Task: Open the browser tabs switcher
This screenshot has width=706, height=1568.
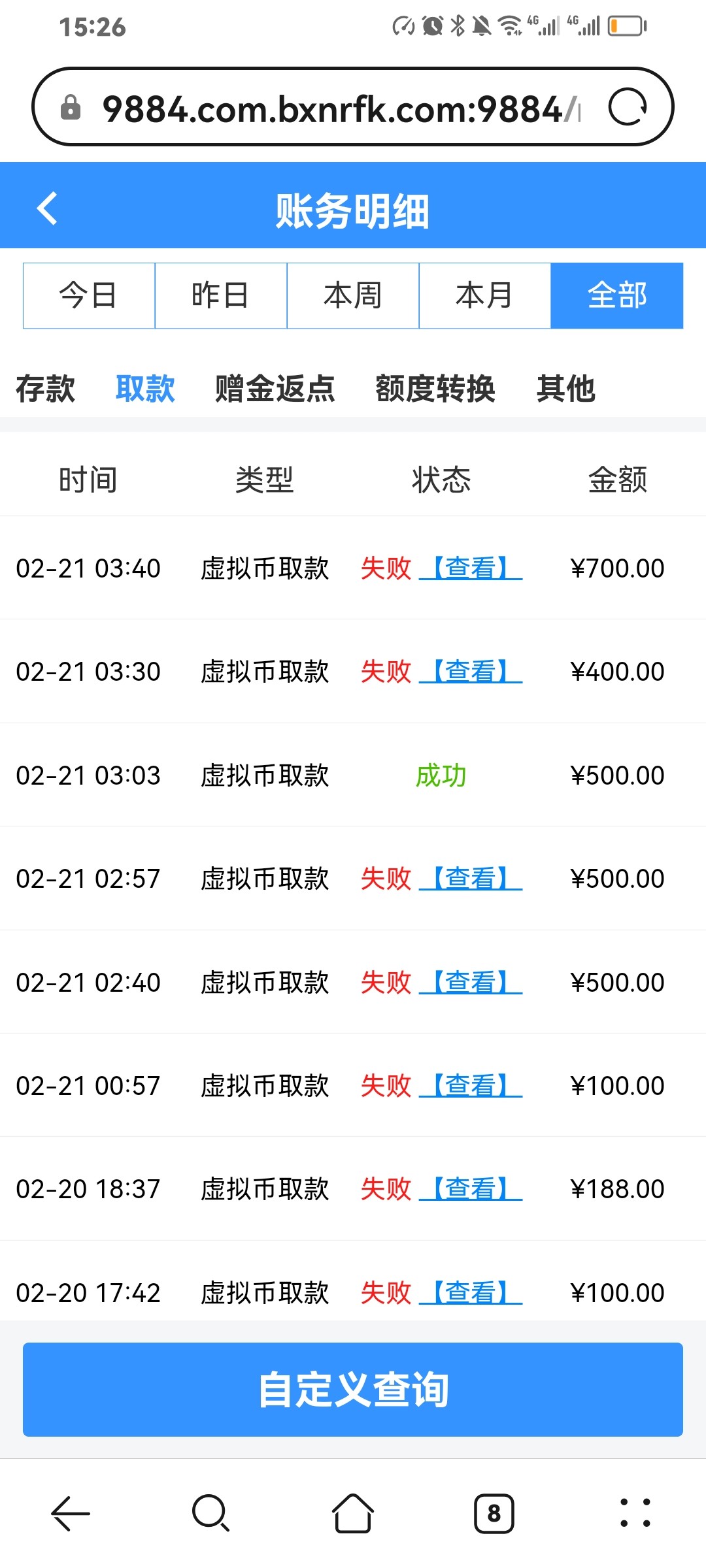Action: [494, 1513]
